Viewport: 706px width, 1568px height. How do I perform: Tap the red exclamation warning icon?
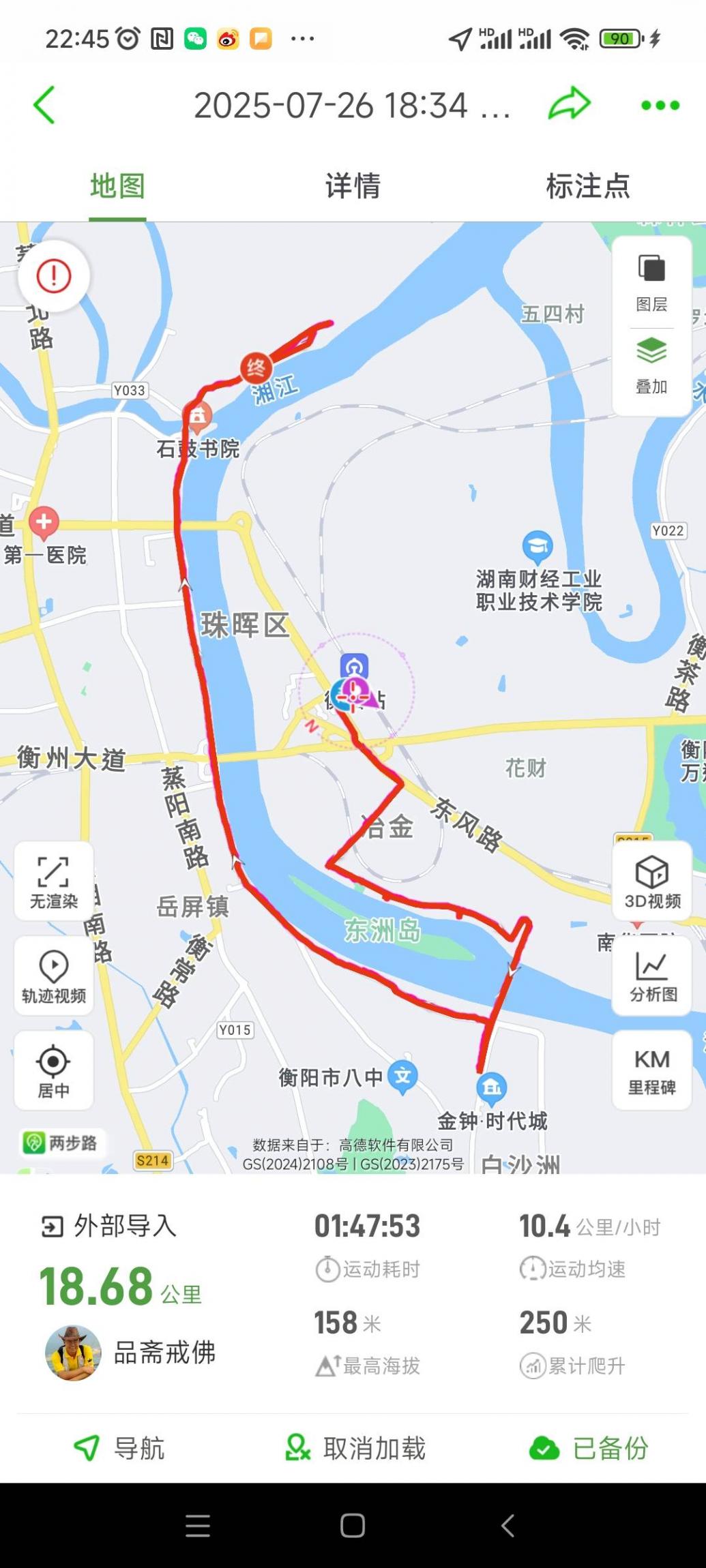(53, 276)
